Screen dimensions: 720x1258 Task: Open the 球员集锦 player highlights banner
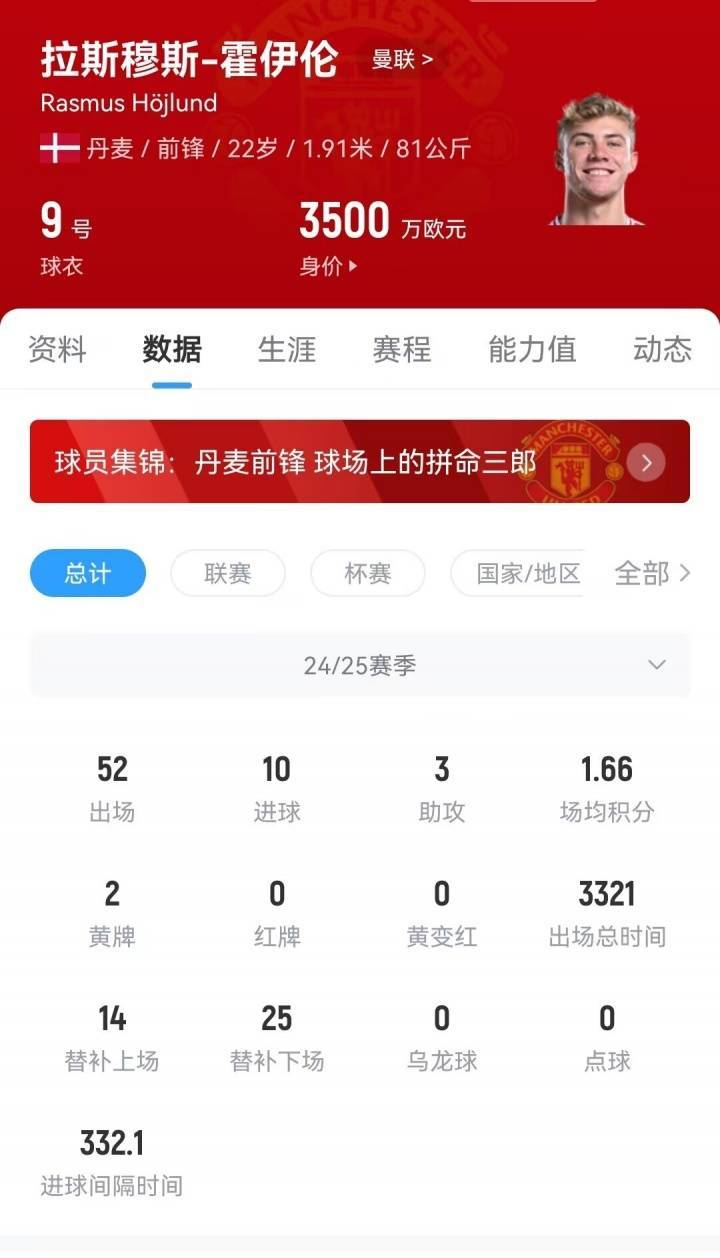[x=300, y=463]
